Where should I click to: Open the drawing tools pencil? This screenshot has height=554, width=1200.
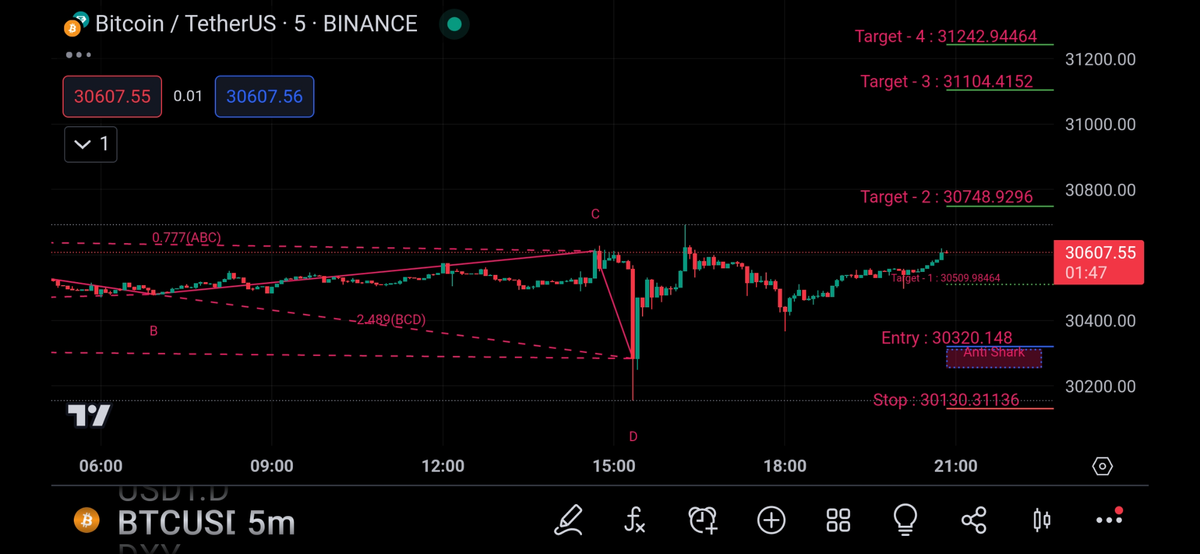pos(568,519)
